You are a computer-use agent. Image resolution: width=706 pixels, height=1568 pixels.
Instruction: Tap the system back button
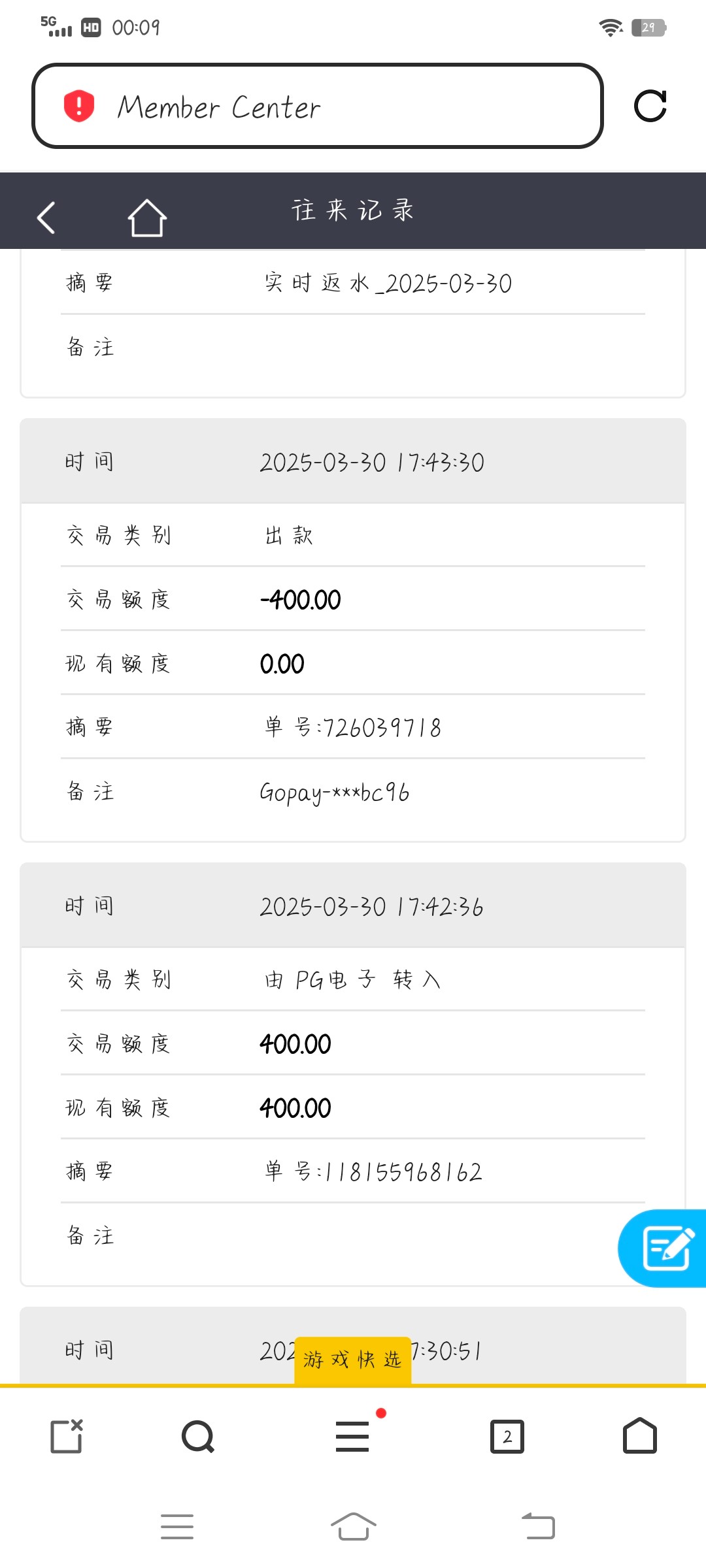[538, 1527]
